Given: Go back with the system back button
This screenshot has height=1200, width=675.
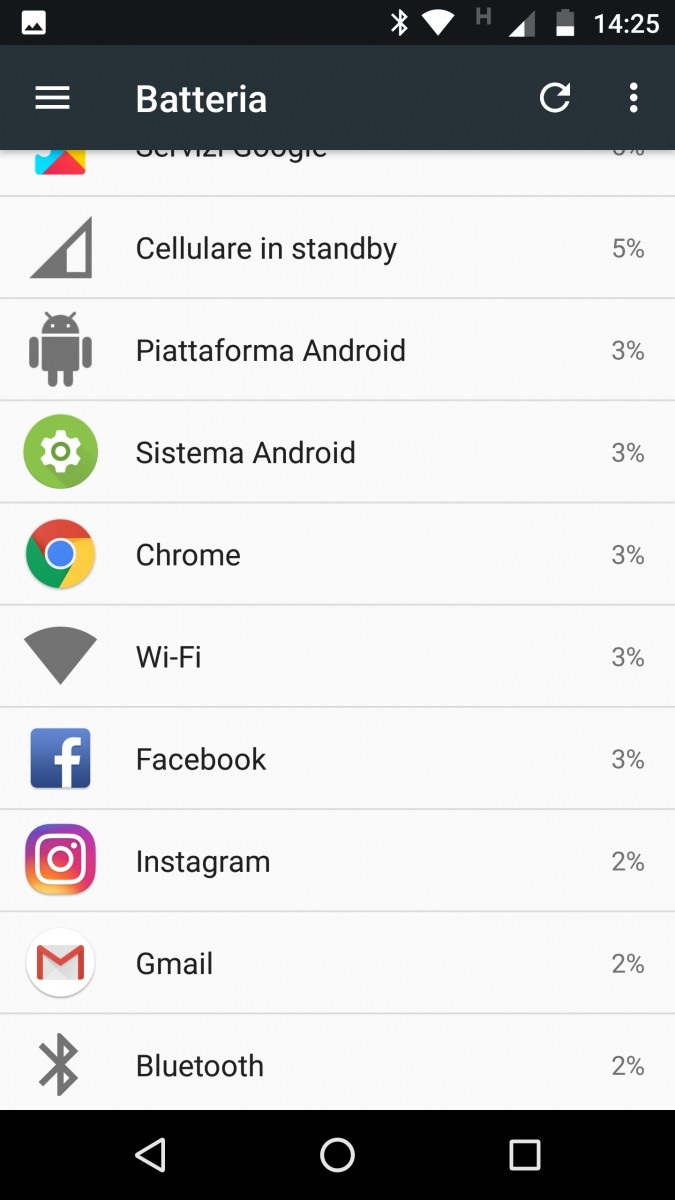Looking at the screenshot, I should coord(150,1155).
